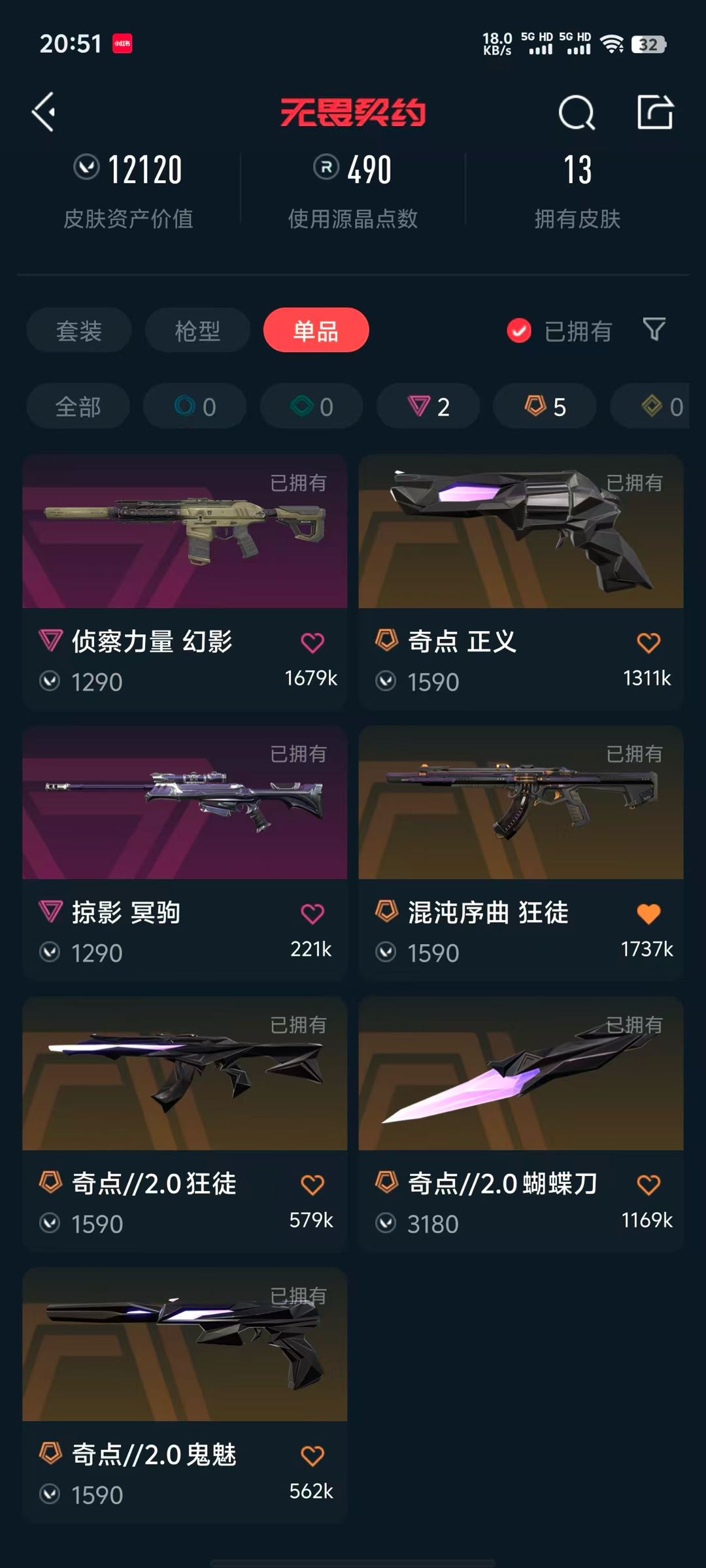Select the 单品 tab
The image size is (706, 1568).
pos(316,331)
